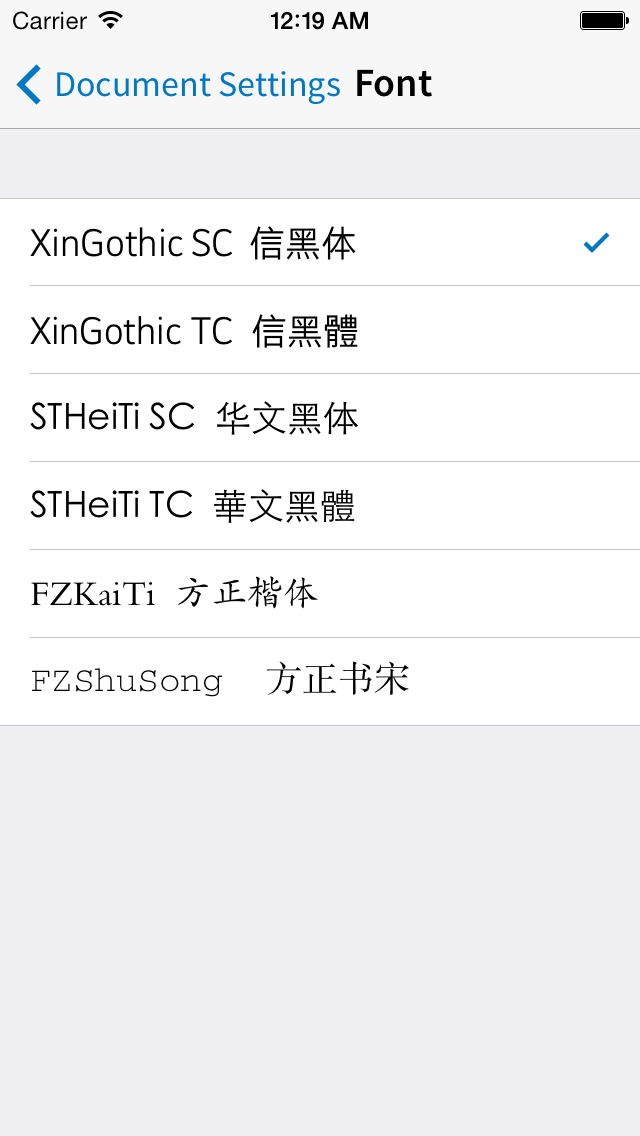The width and height of the screenshot is (640, 1136).
Task: Pick the STHeiTi SC font
Action: click(x=320, y=418)
